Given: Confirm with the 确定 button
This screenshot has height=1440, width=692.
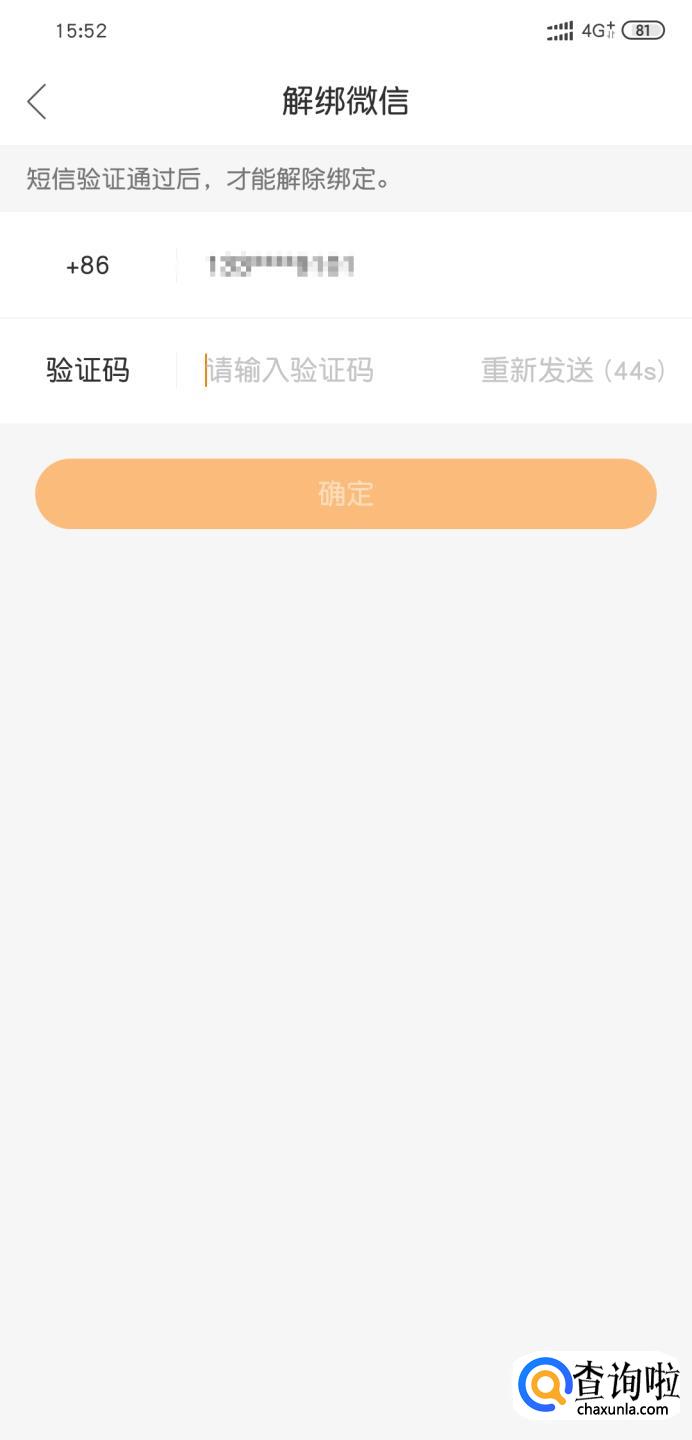Looking at the screenshot, I should 345,494.
